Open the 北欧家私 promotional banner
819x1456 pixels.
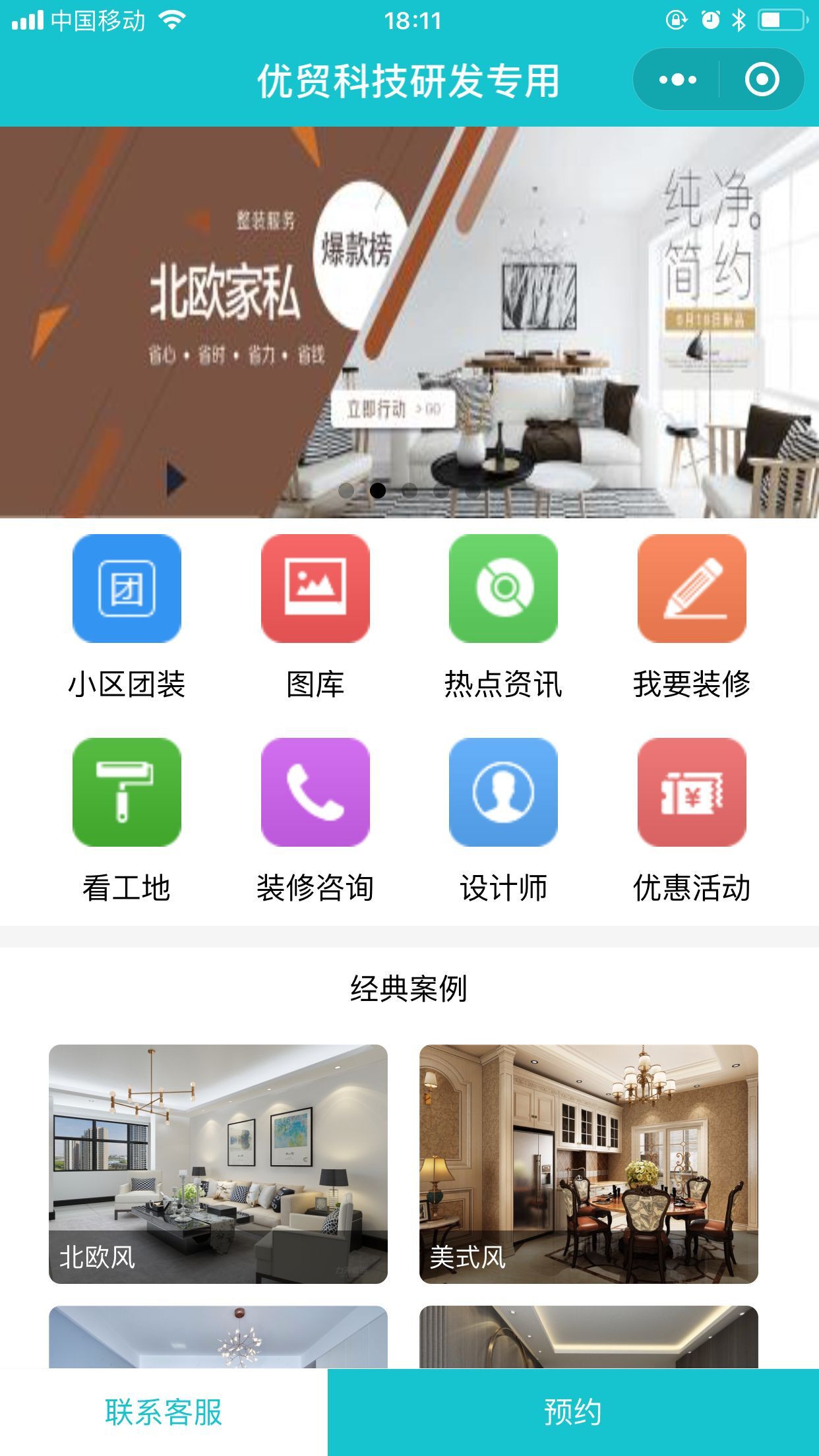(409, 322)
